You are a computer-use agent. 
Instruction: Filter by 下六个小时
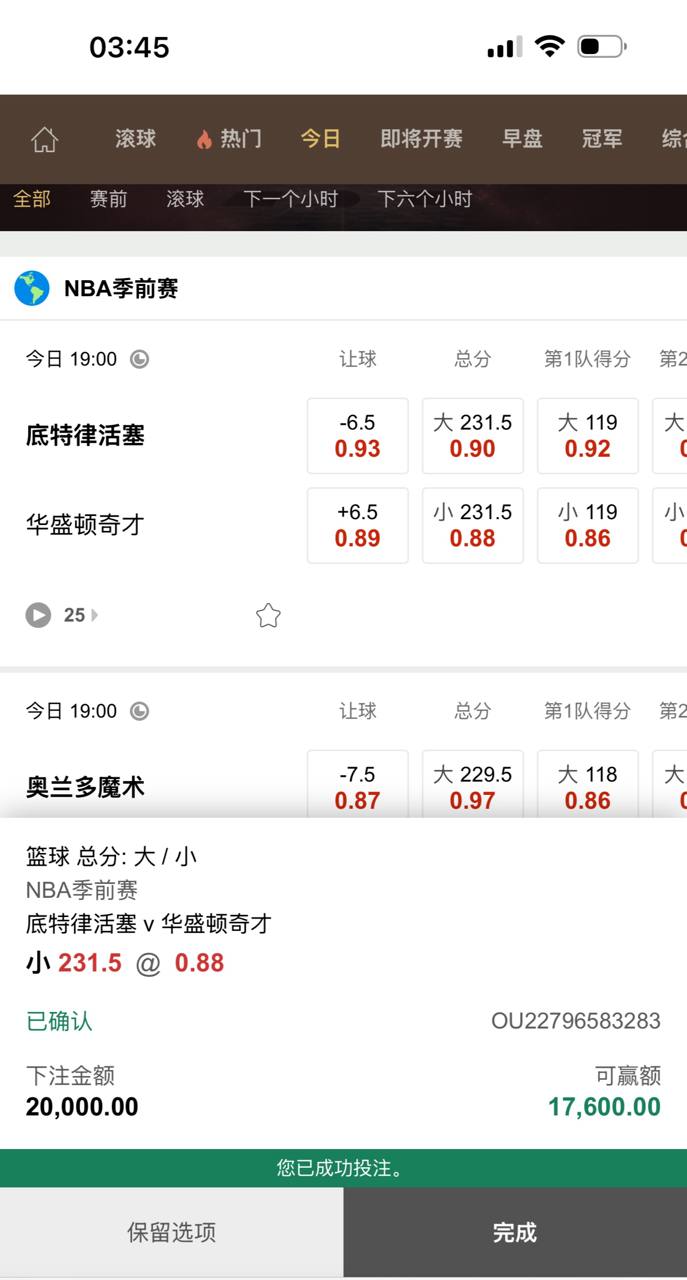pyautogui.click(x=424, y=199)
